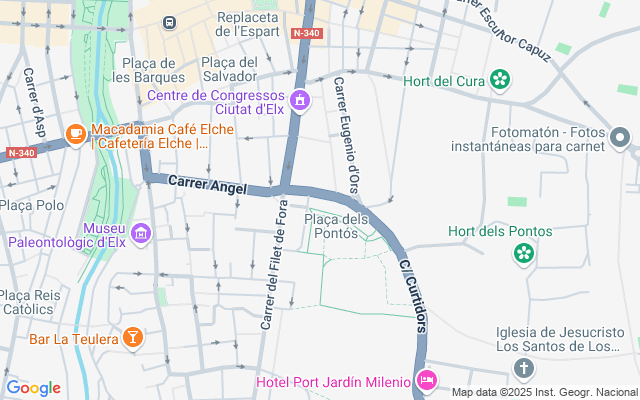640x400 pixels.
Task: Tap the Hort dels Pontos marker
Action: [x=524, y=254]
